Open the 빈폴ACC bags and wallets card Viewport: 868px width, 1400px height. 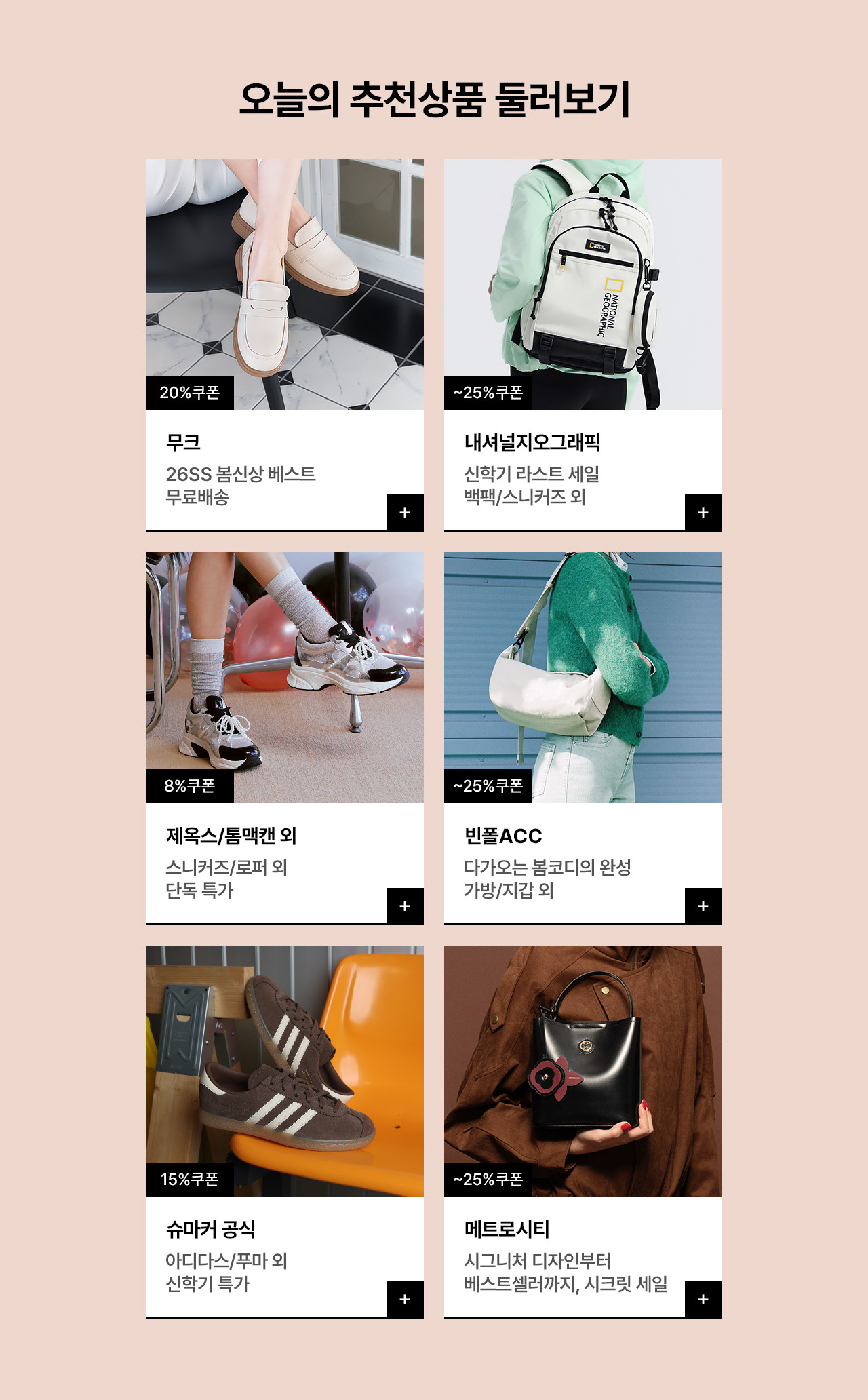pos(583,678)
